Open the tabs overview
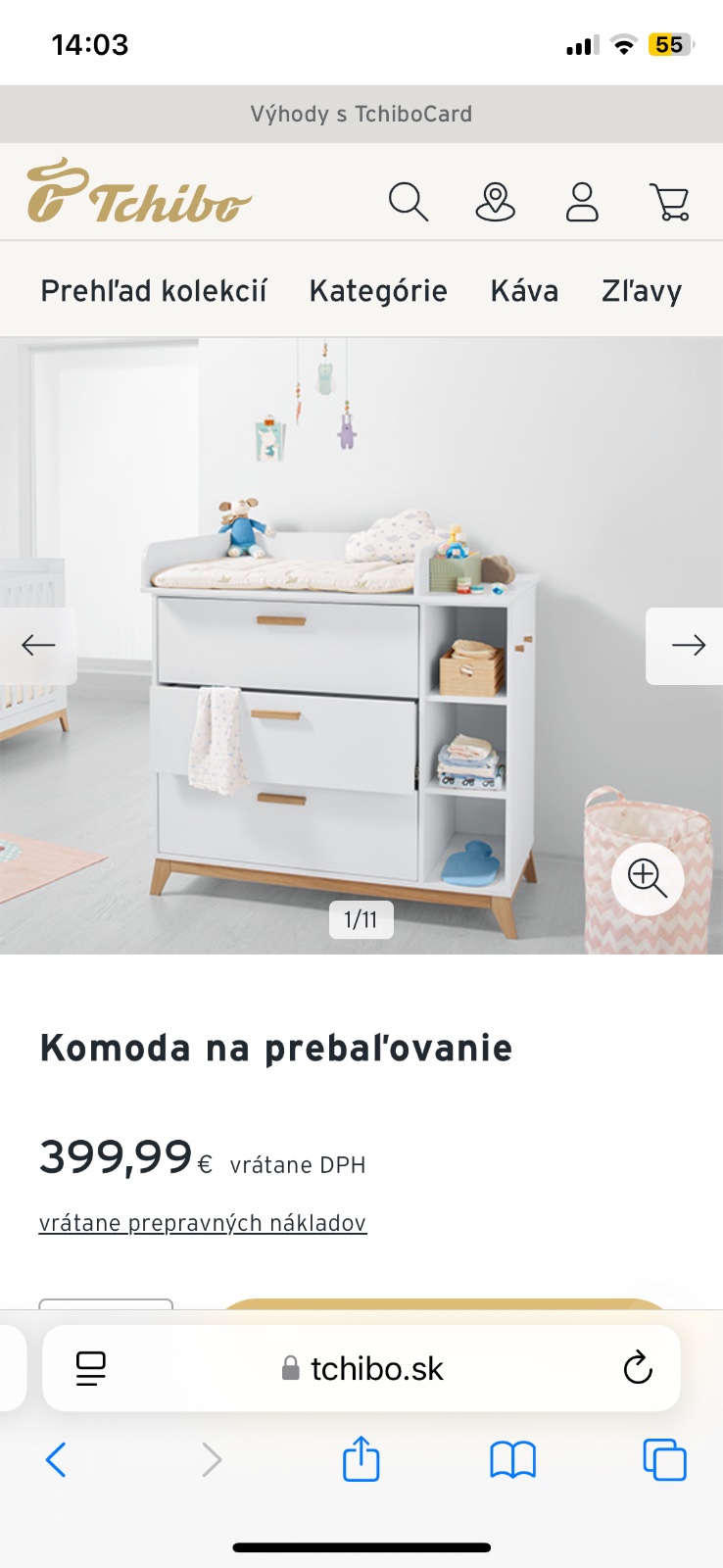723x1568 pixels. click(x=664, y=1460)
